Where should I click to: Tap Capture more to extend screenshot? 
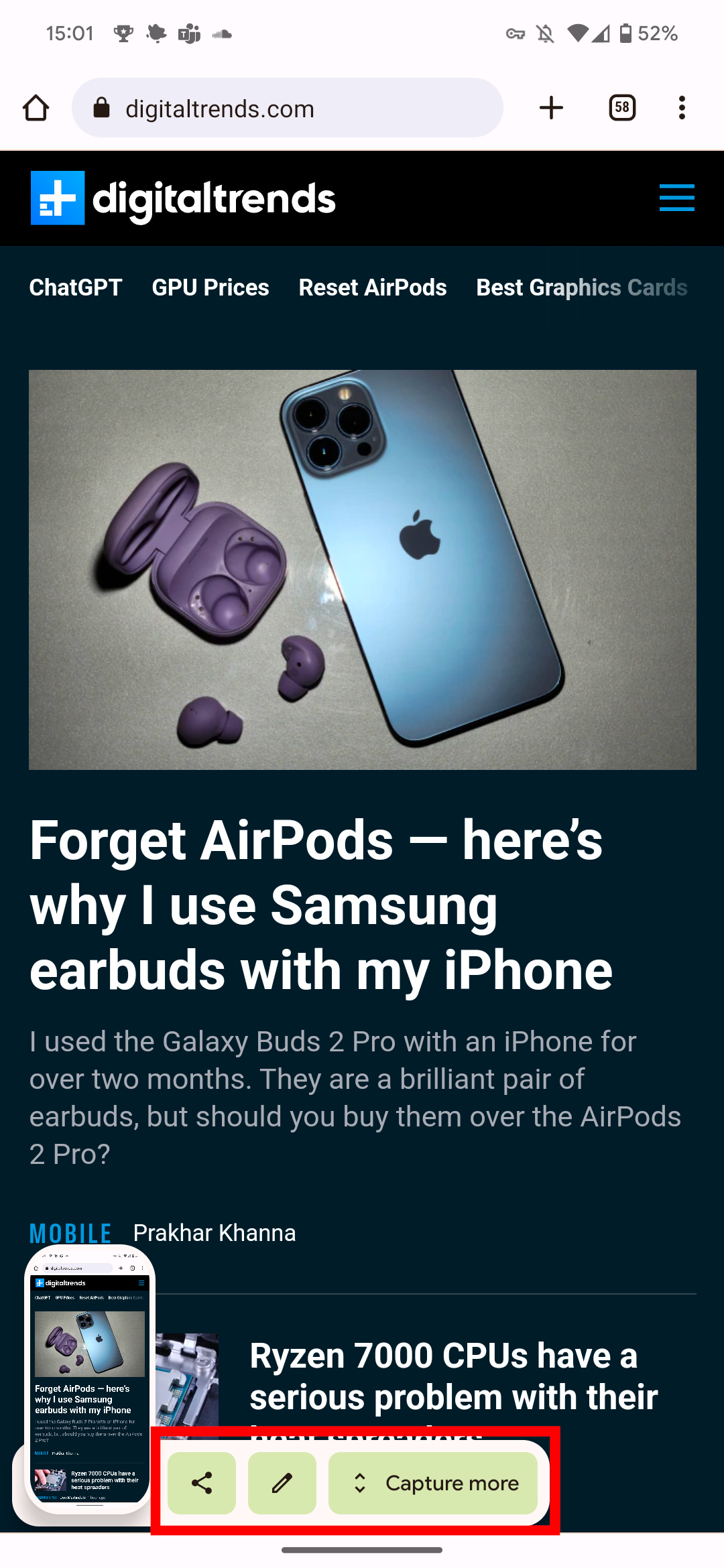pyautogui.click(x=433, y=1483)
